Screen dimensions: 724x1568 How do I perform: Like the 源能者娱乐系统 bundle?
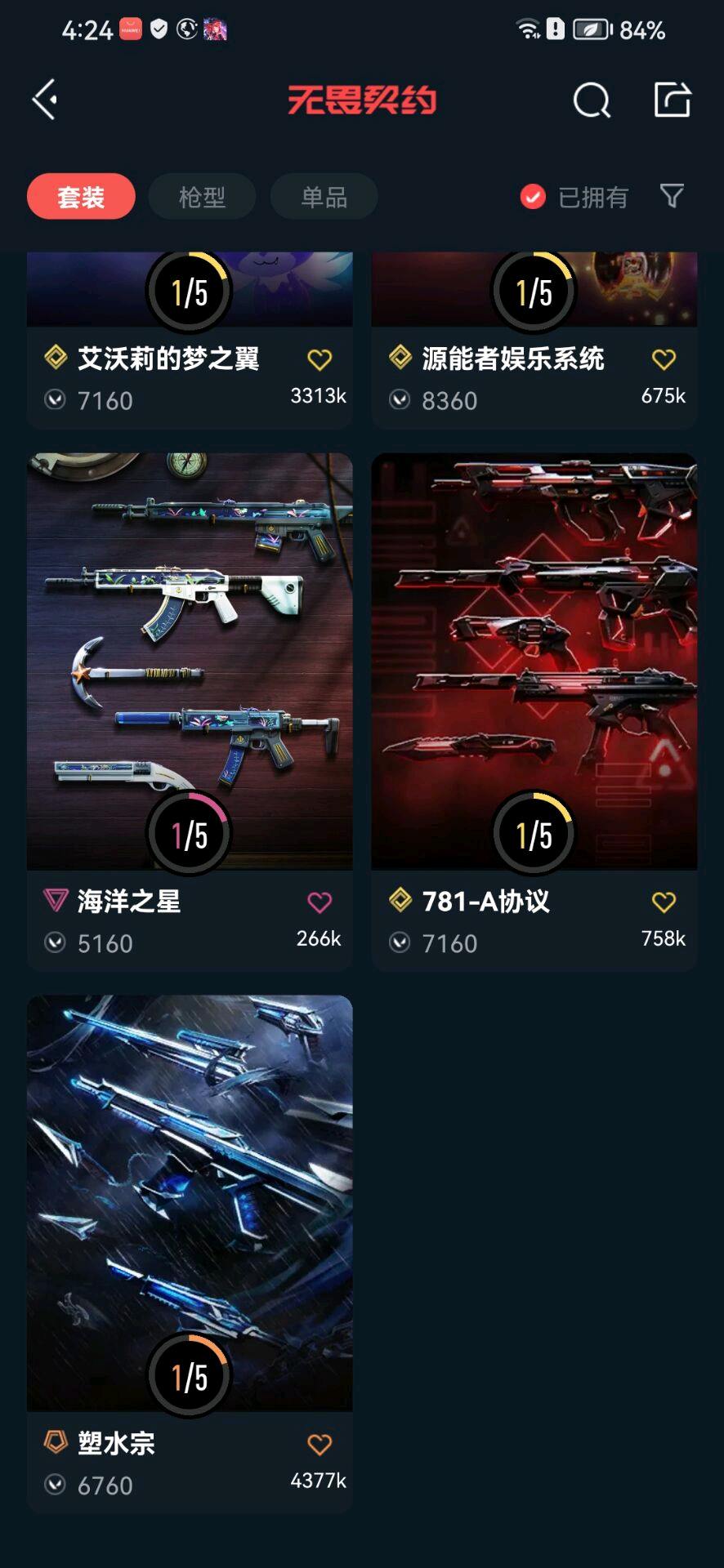coord(664,359)
